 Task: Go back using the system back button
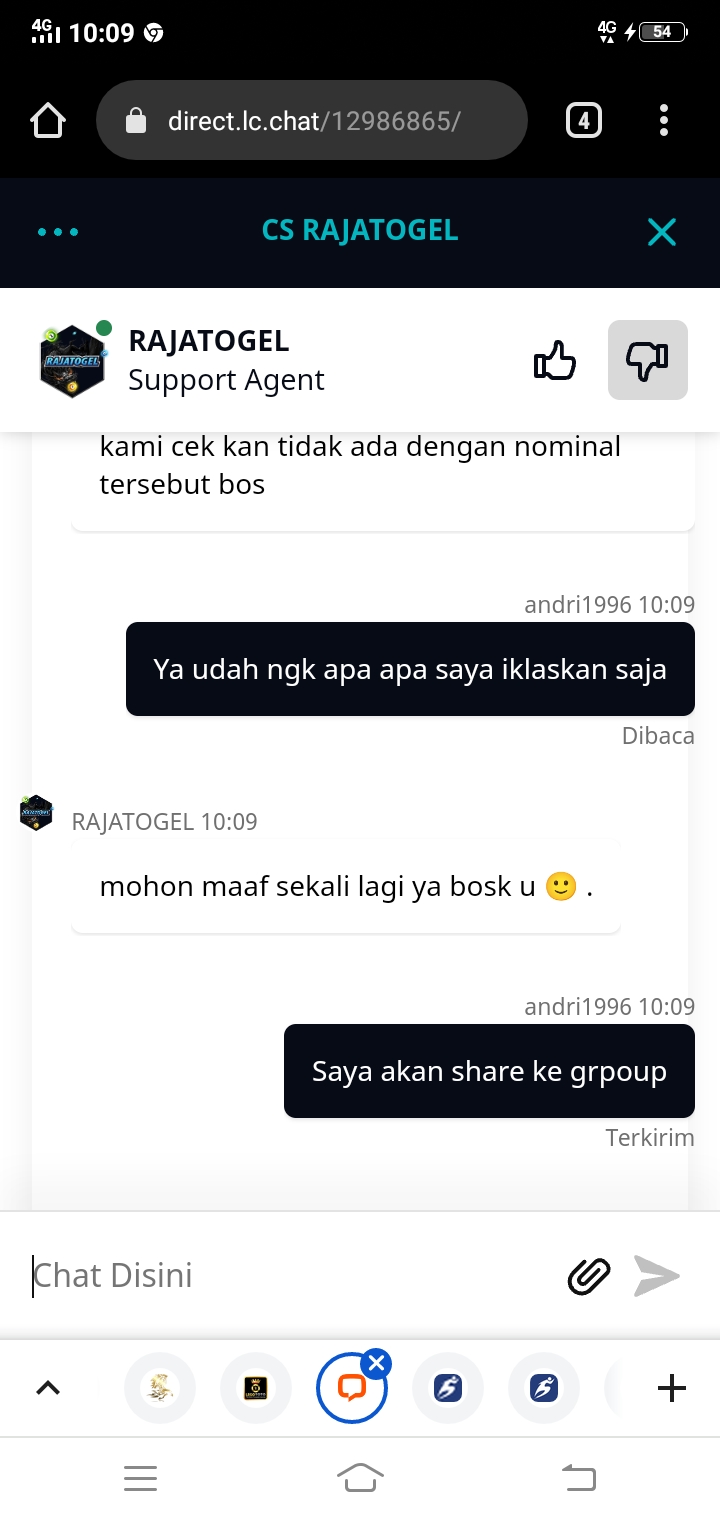[x=578, y=1477]
